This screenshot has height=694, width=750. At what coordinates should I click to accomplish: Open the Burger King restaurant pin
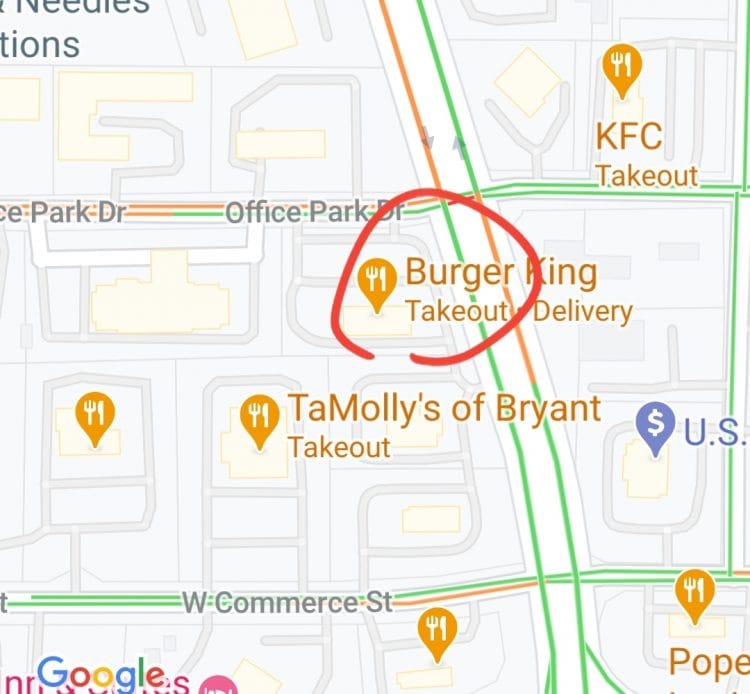click(x=377, y=280)
